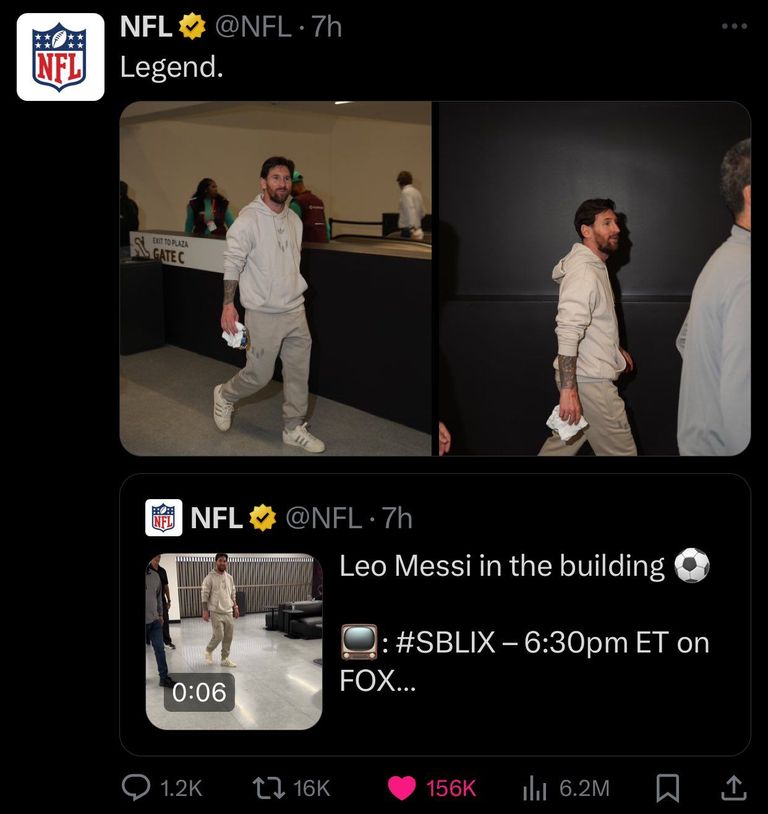
Task: Click the NFL verified badge on main tweet
Action: [192, 27]
